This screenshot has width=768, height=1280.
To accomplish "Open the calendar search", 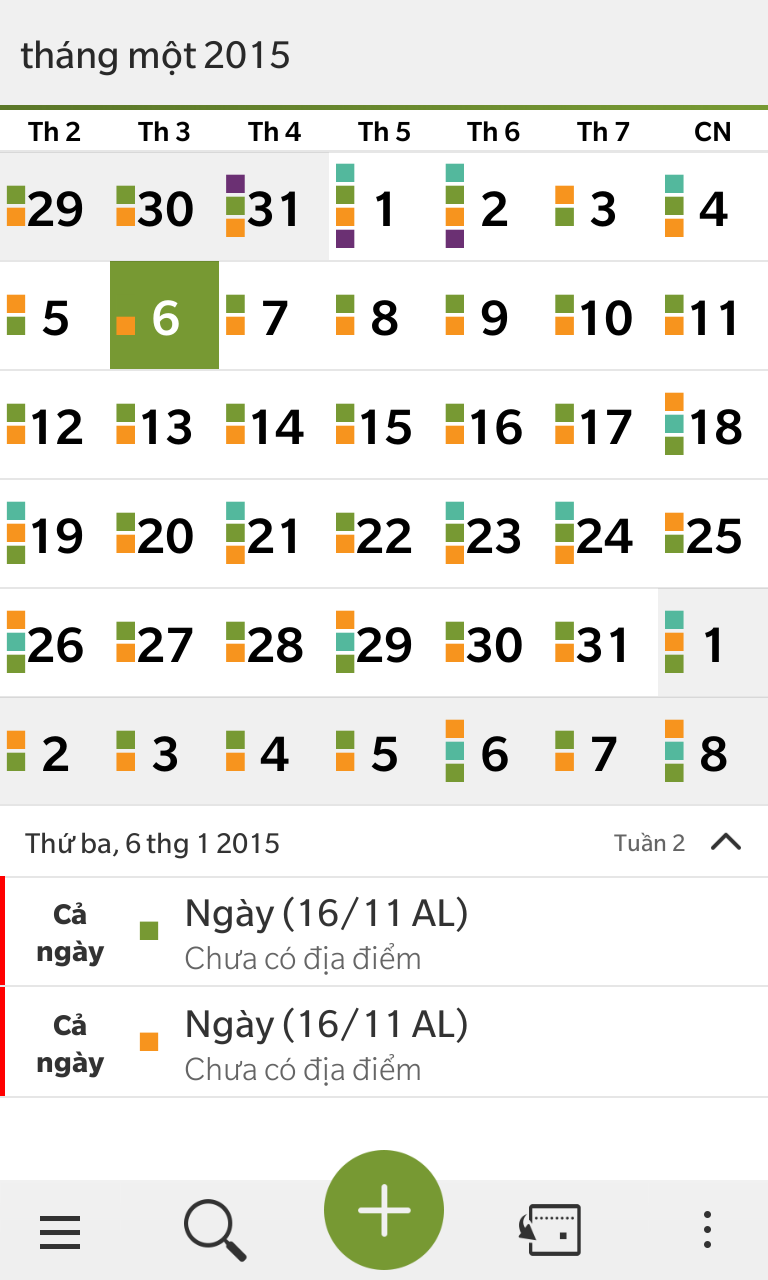I will tap(215, 1230).
